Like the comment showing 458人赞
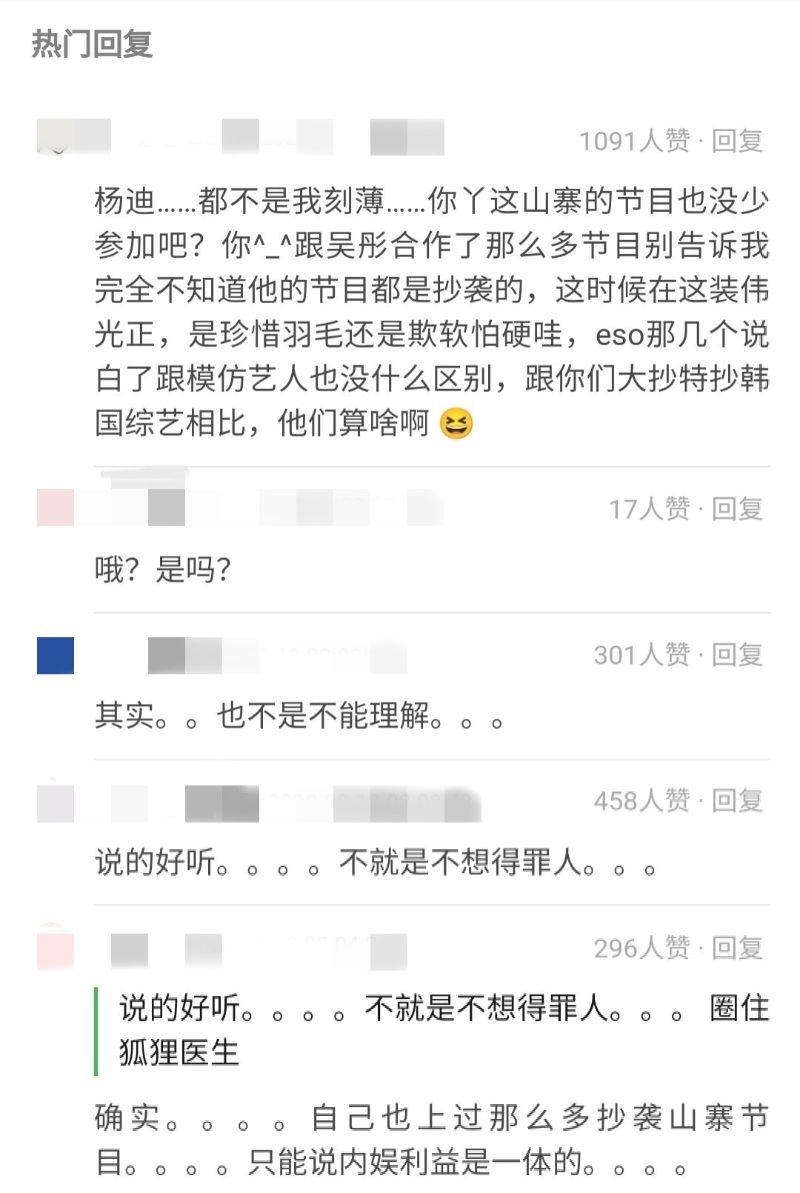 [x=642, y=800]
